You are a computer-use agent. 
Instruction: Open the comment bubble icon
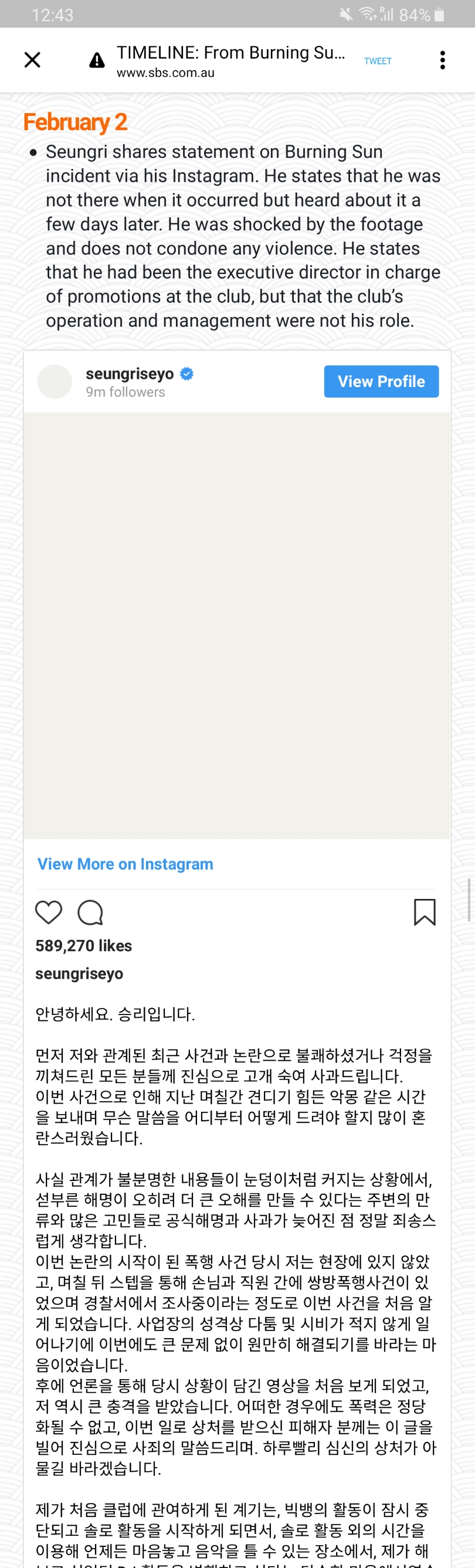tap(90, 912)
